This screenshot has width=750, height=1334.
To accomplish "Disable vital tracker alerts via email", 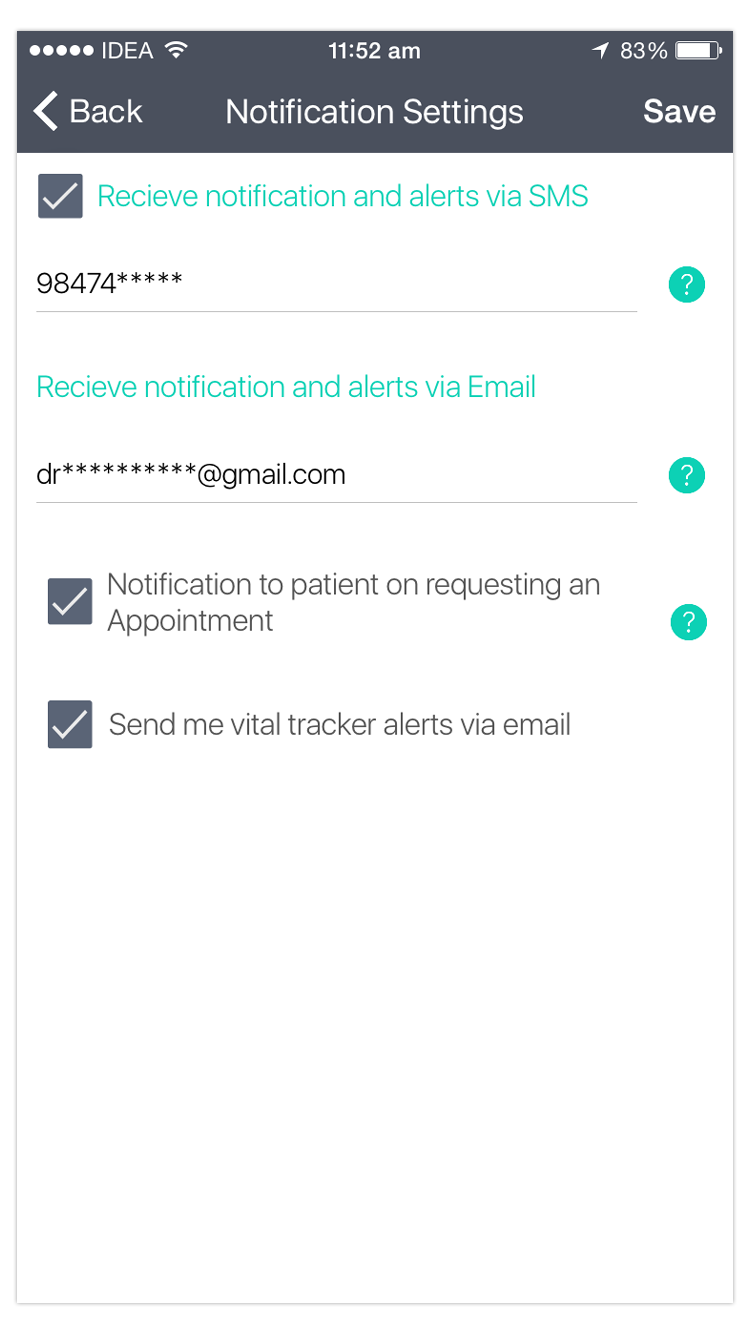I will (70, 725).
